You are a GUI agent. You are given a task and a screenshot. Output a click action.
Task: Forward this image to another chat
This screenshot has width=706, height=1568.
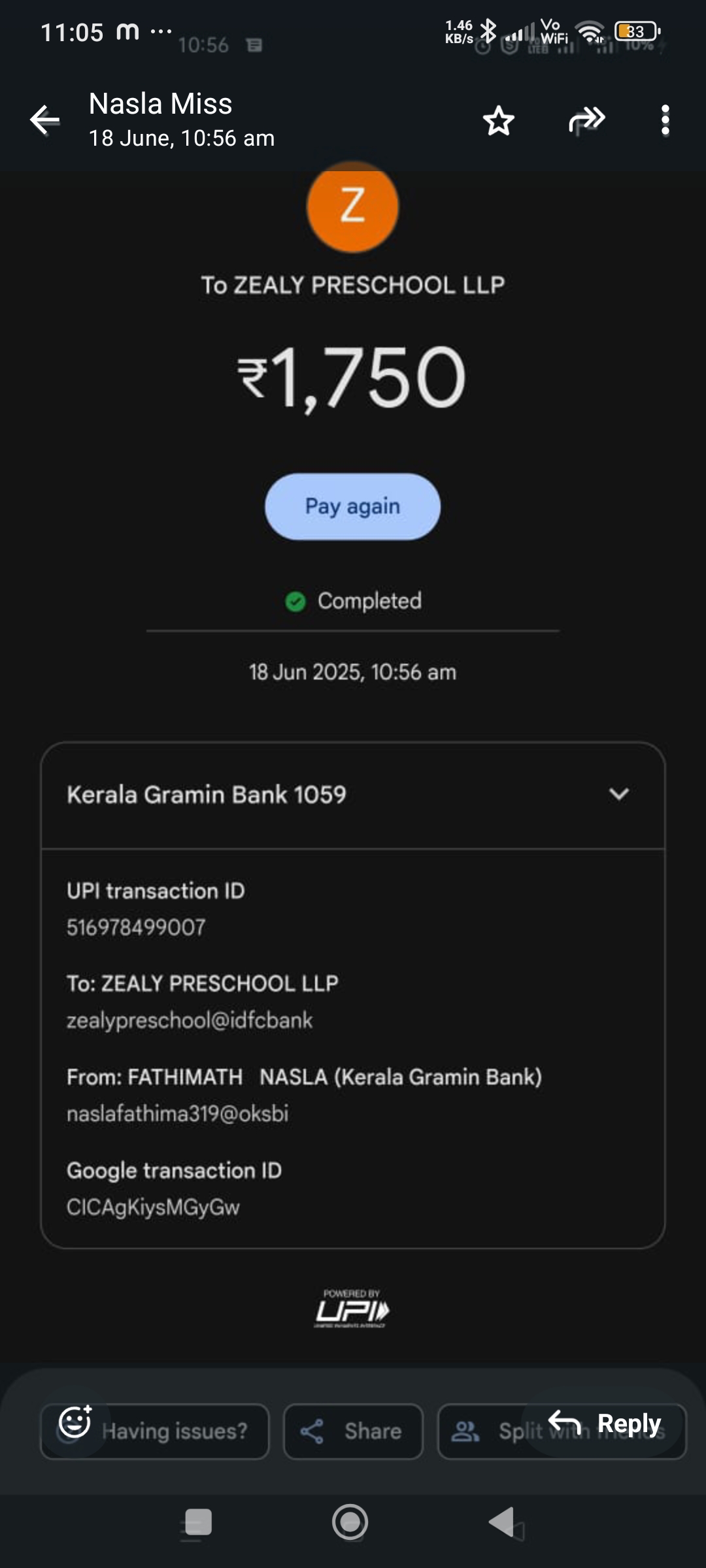click(586, 121)
